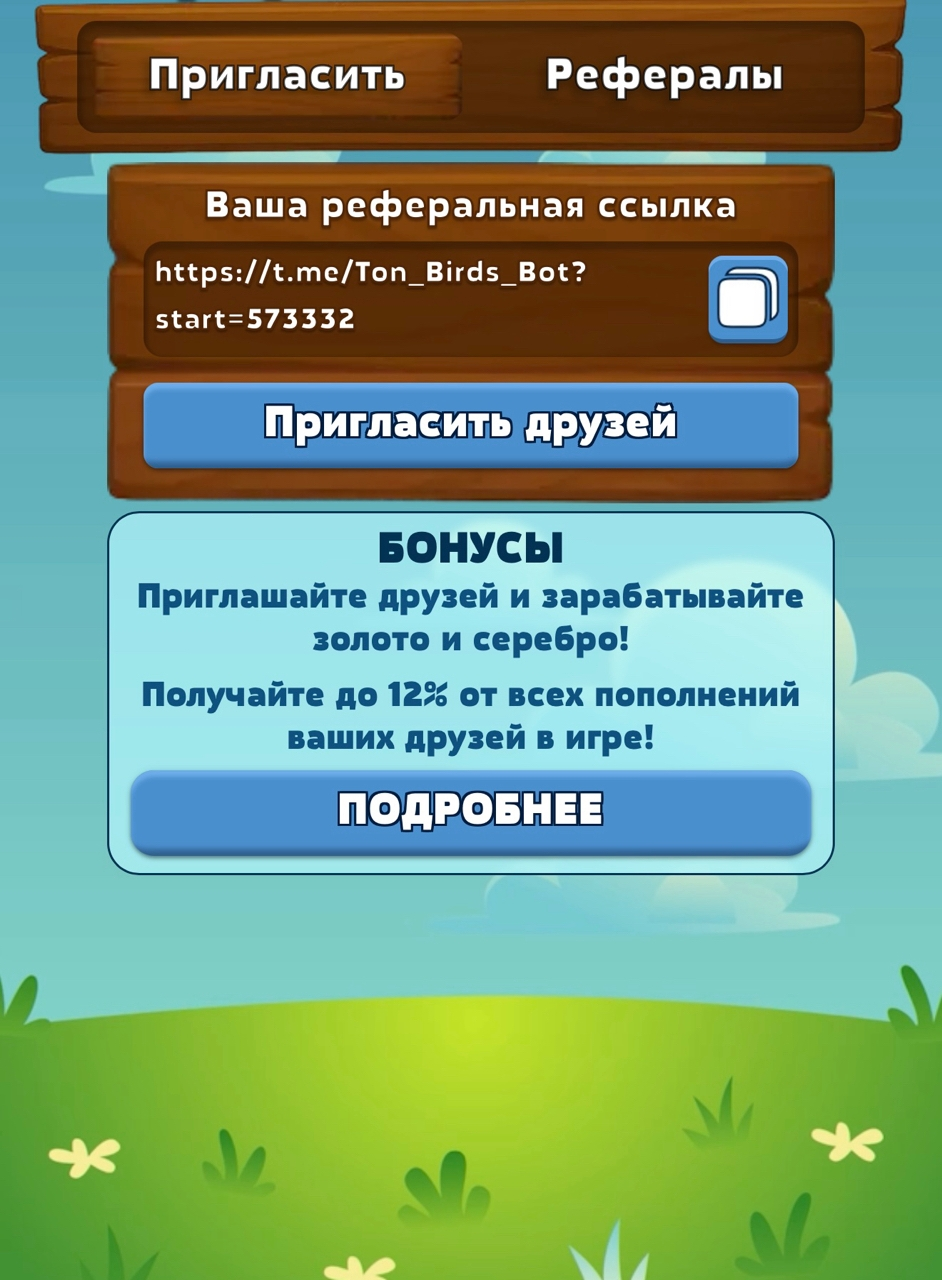Open ПОДРОБНЕЕ for bonus details
The image size is (942, 1280).
tap(471, 811)
